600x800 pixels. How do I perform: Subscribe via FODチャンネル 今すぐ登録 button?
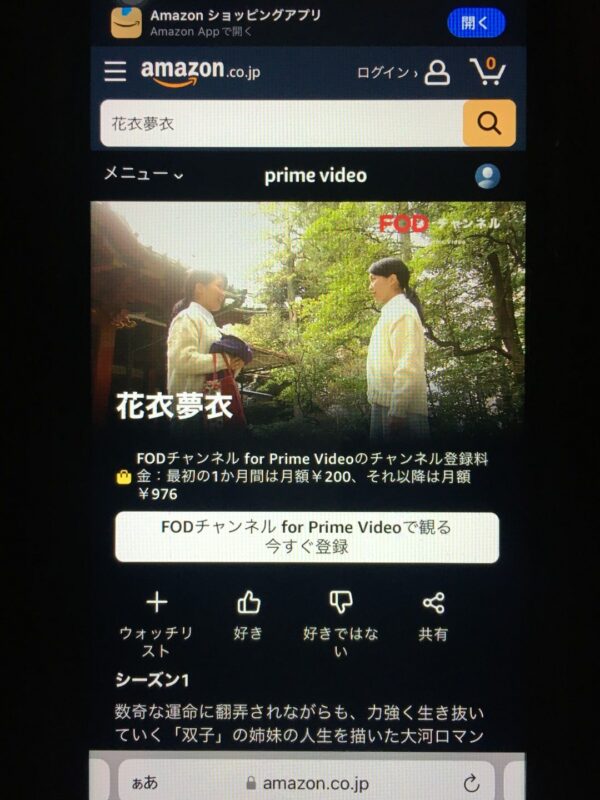pos(307,537)
